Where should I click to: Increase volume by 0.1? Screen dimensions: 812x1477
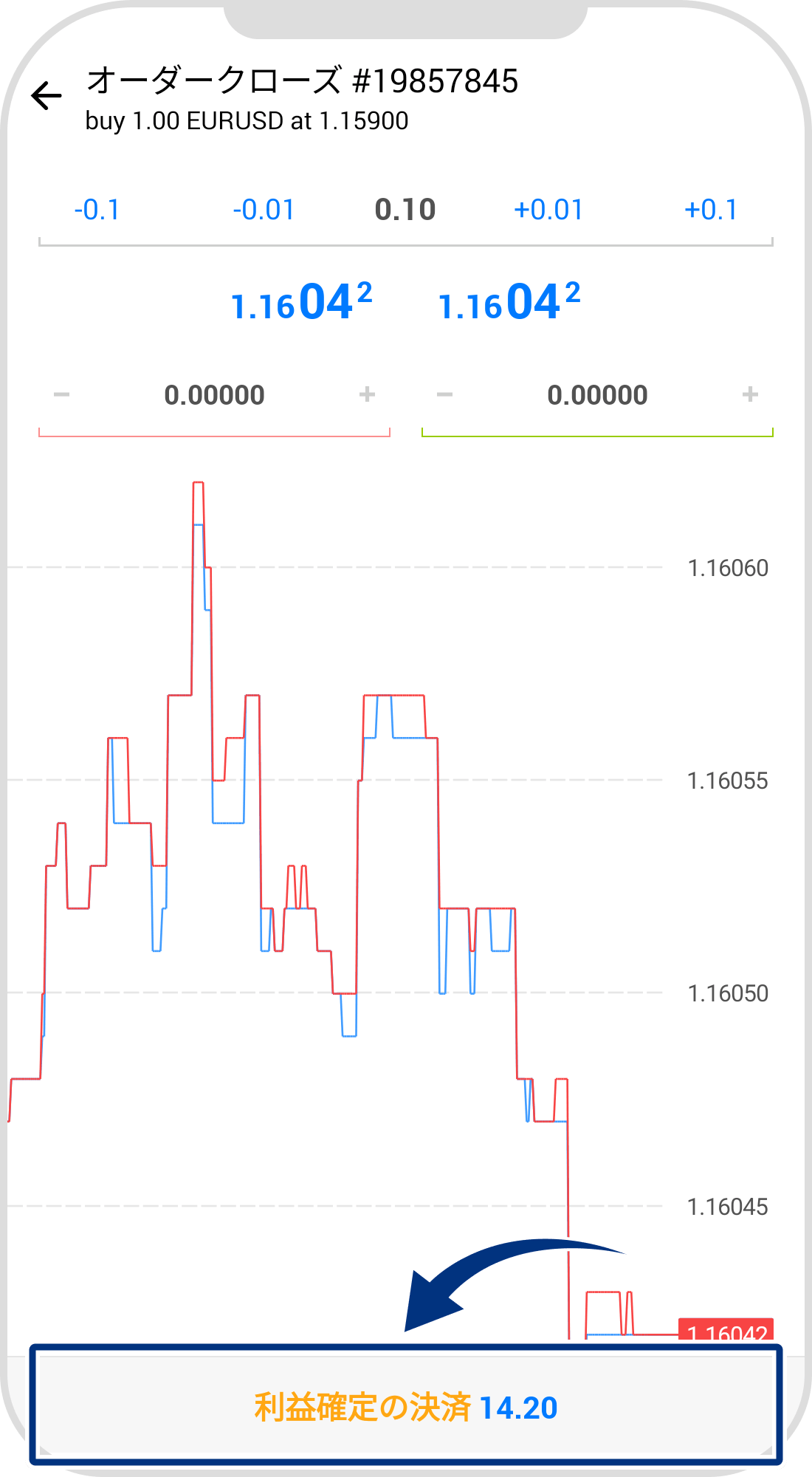tap(711, 210)
